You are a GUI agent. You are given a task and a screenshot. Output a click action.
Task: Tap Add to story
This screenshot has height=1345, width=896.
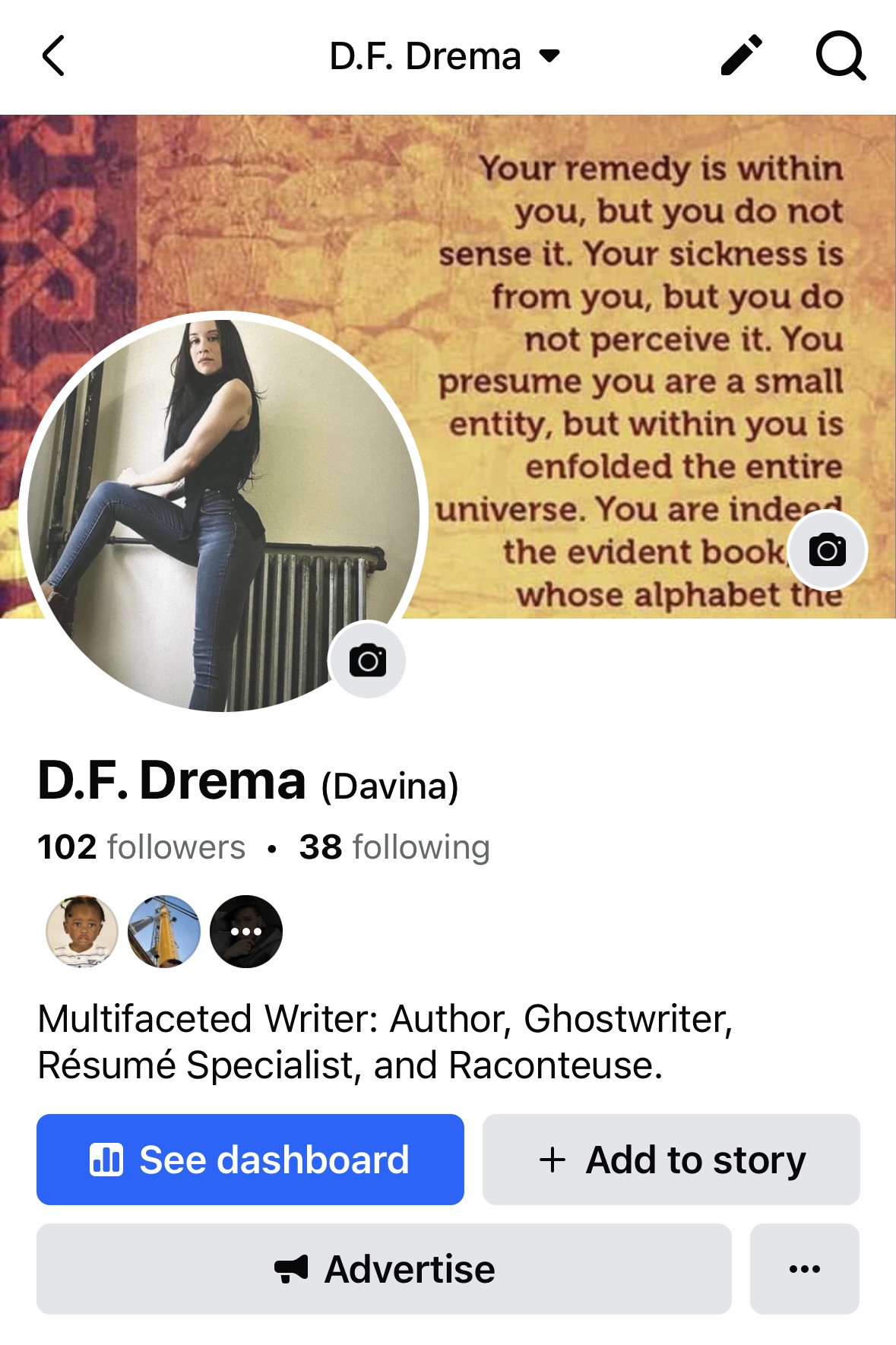pos(671,1160)
